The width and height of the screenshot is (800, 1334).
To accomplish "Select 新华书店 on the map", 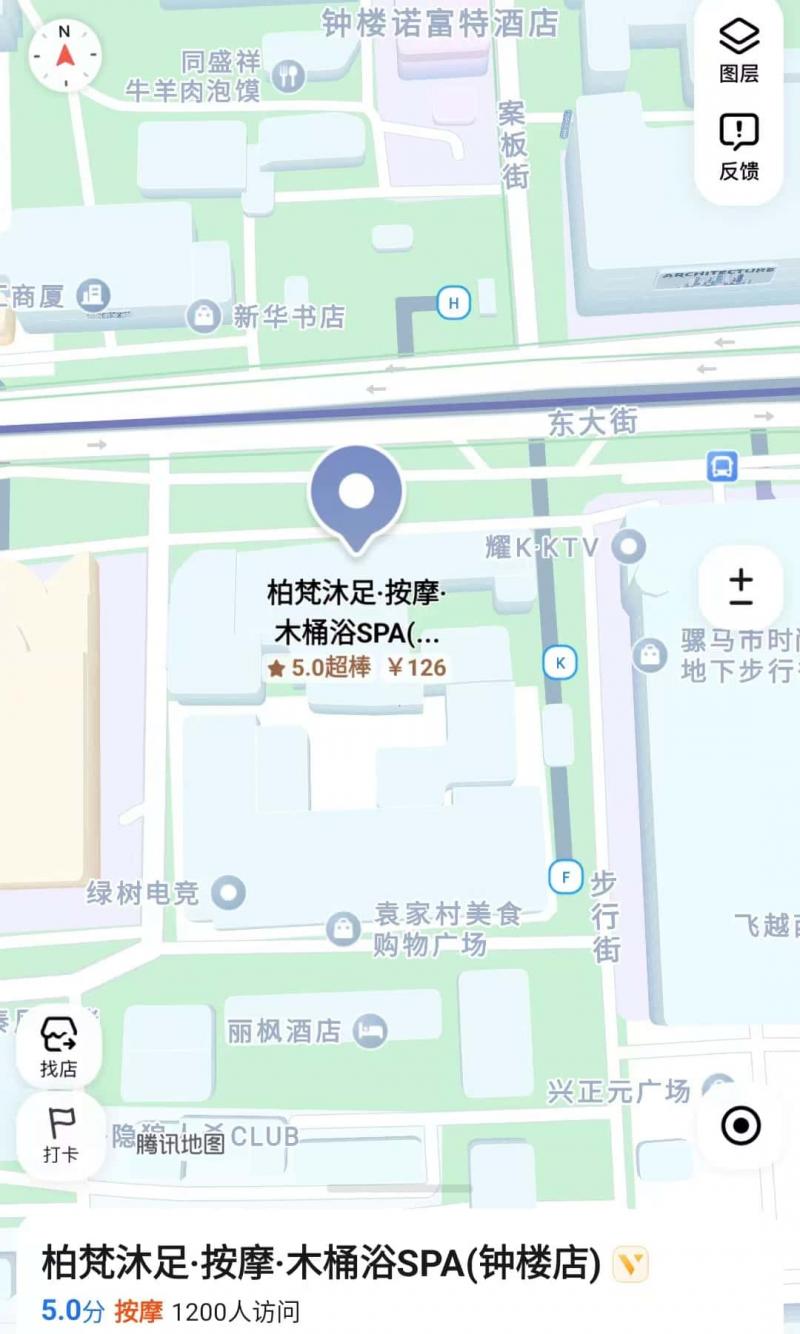I will [205, 317].
